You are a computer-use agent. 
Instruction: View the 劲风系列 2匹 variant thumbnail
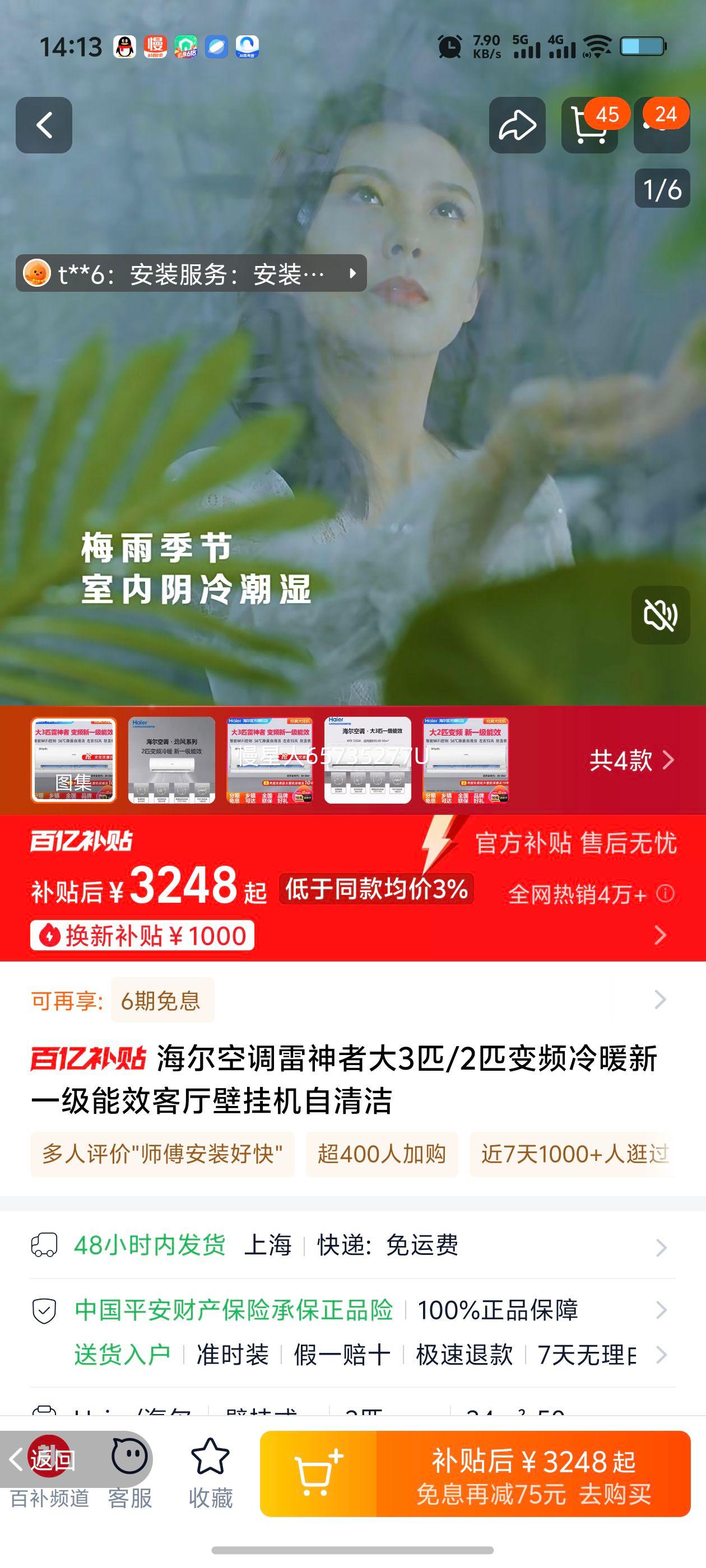(171, 760)
